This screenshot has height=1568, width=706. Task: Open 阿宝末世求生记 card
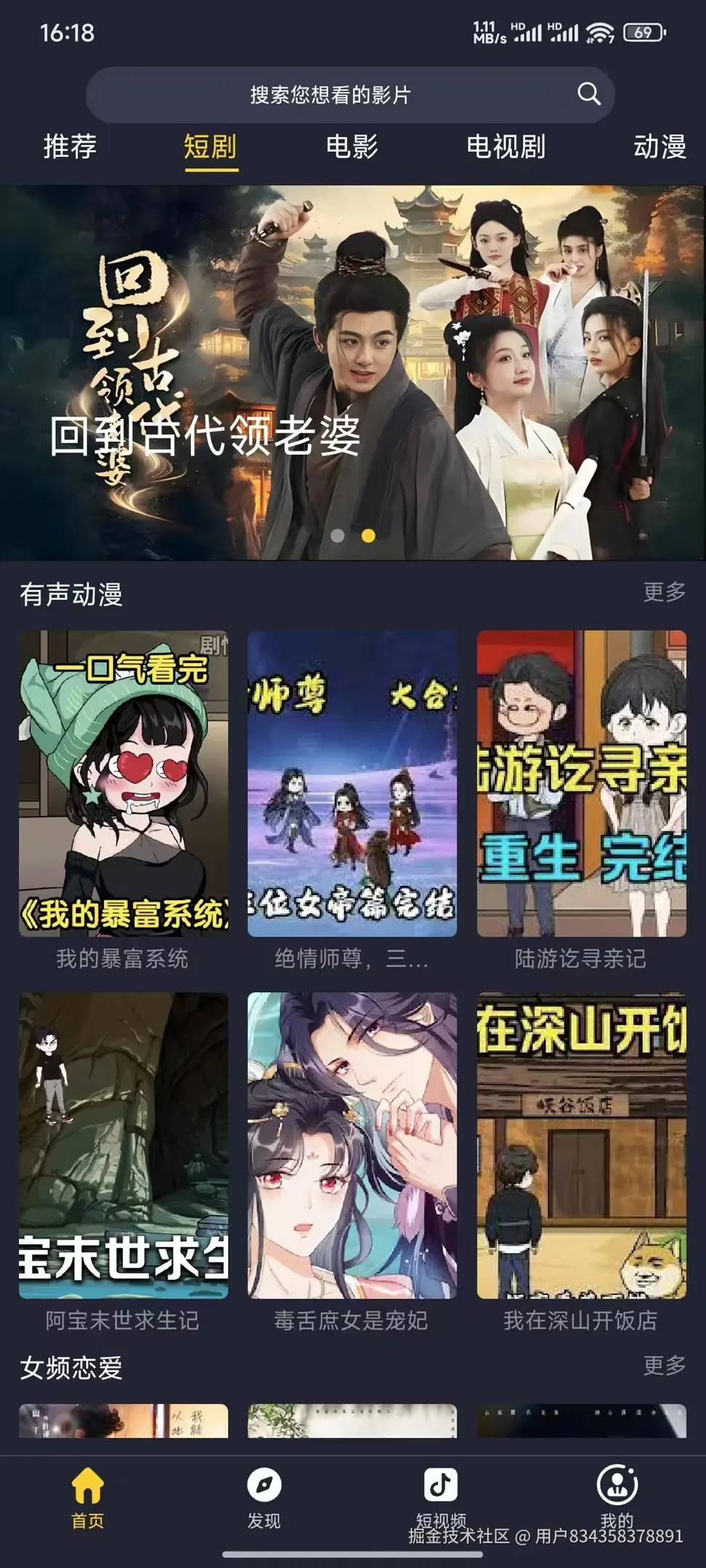click(x=123, y=1146)
